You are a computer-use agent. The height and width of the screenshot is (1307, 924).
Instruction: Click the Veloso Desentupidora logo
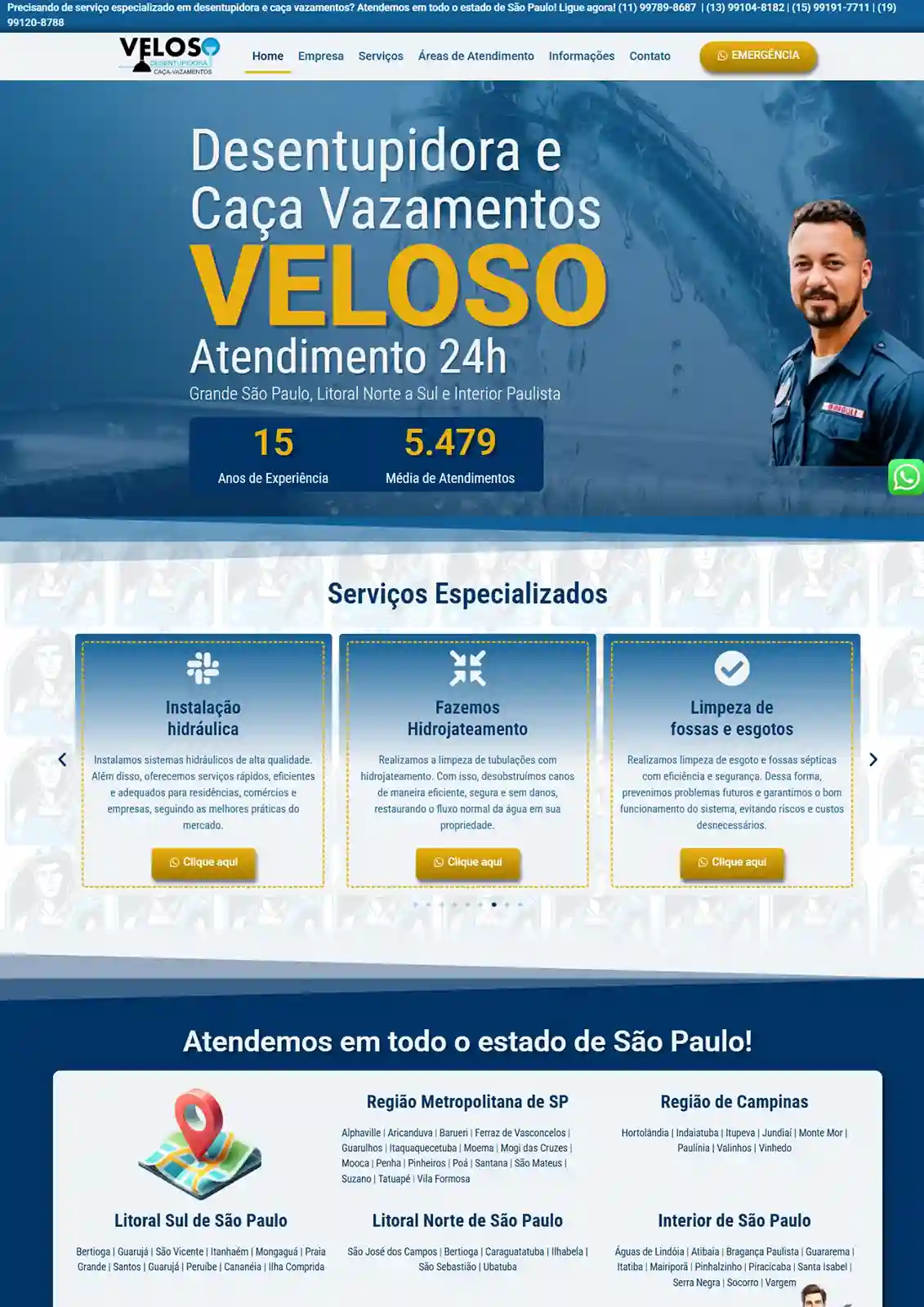pos(167,55)
